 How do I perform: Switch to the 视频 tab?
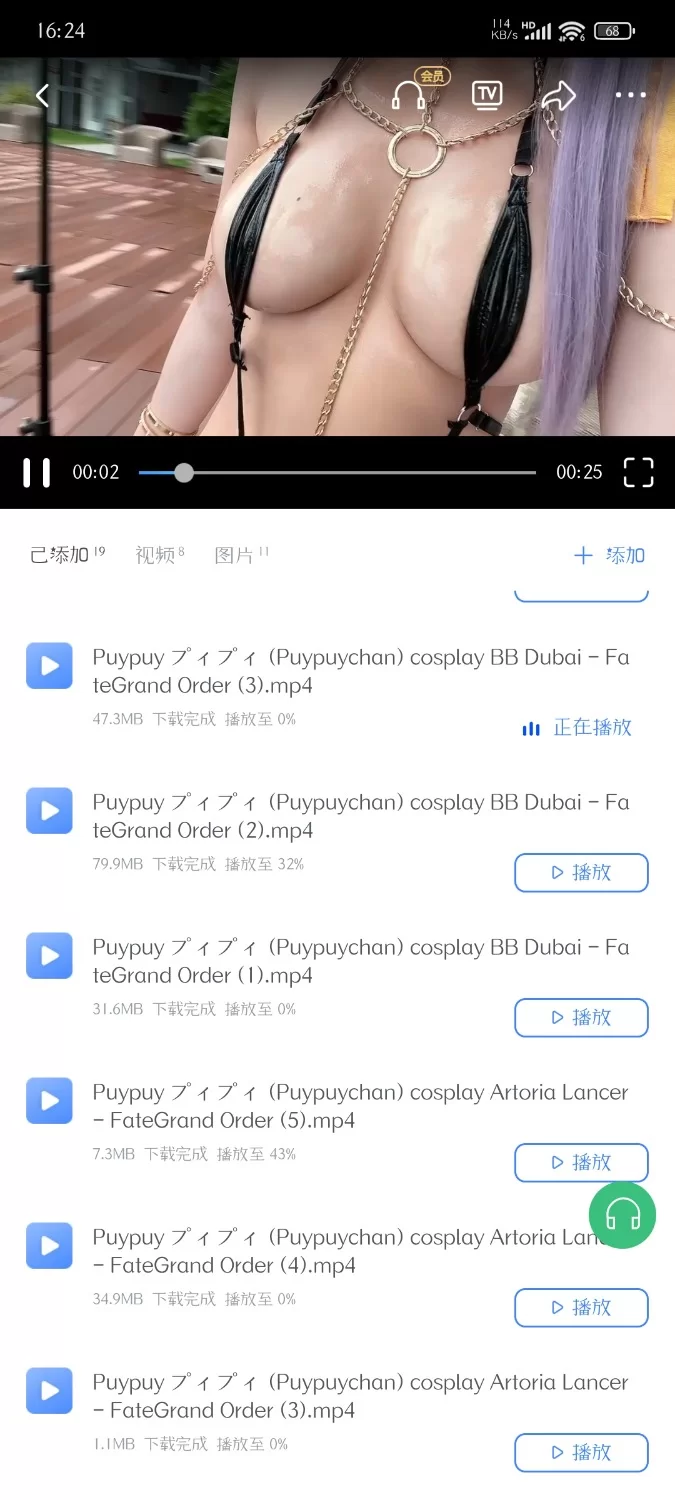point(155,555)
